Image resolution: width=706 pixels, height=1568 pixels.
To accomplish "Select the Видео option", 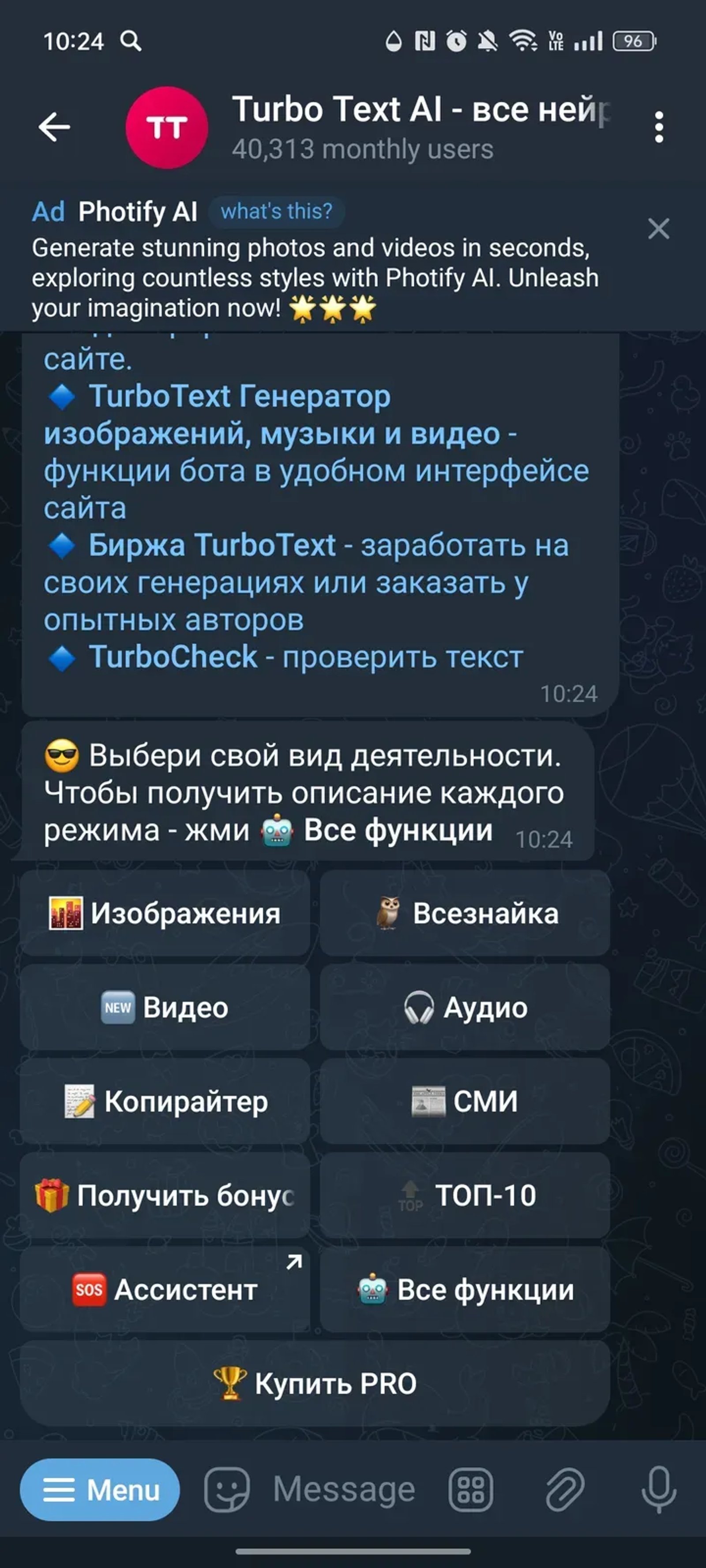I will [165, 1008].
